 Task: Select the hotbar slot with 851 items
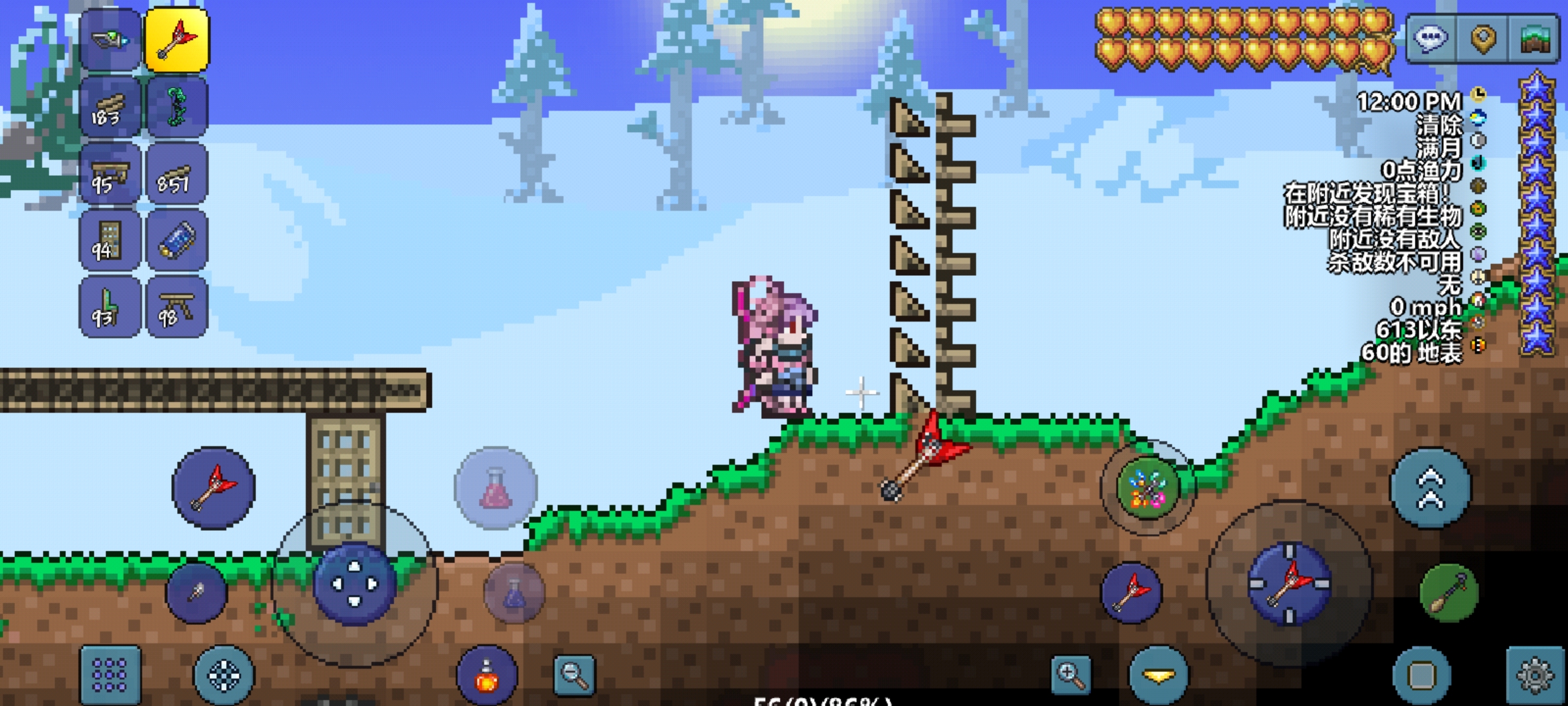pyautogui.click(x=177, y=175)
